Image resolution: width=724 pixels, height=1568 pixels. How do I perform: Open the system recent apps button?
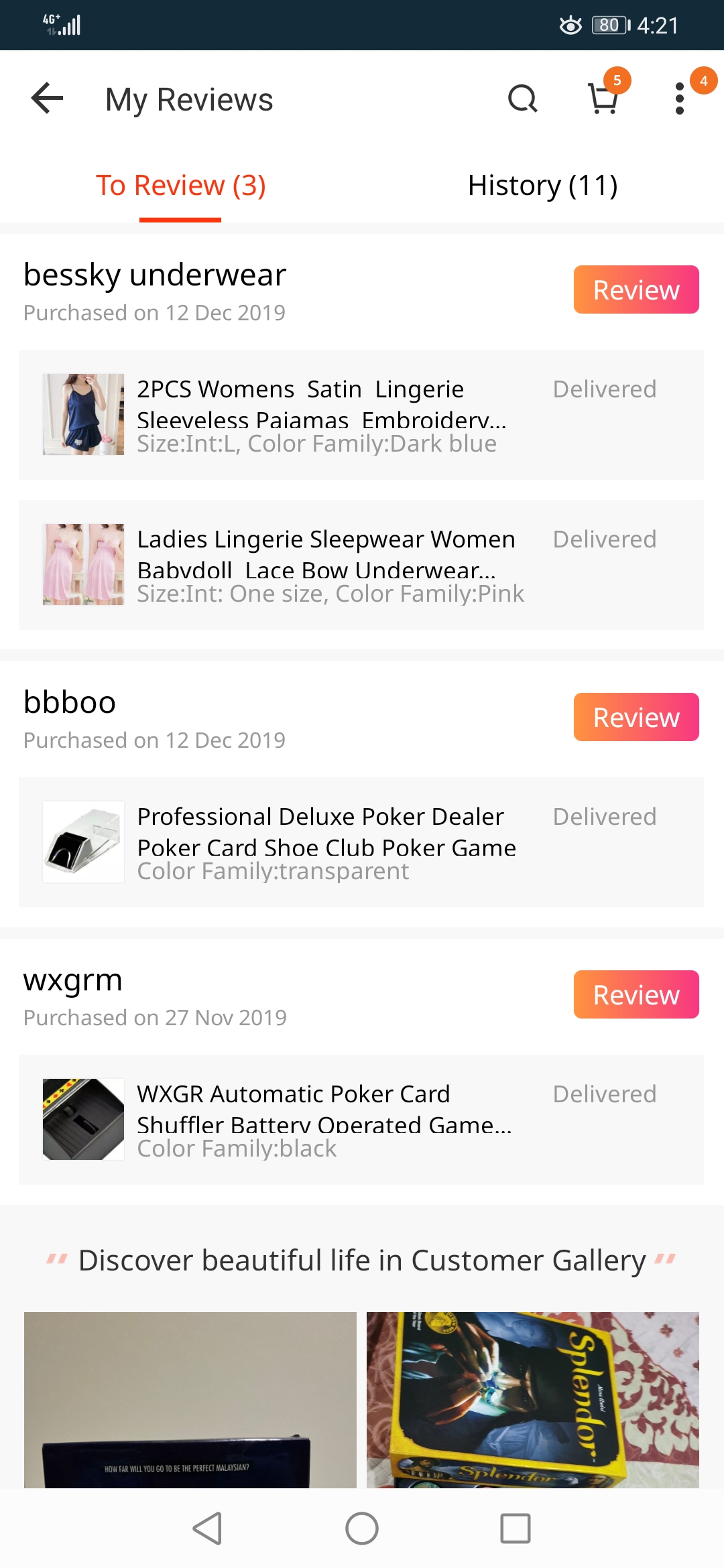click(516, 1528)
